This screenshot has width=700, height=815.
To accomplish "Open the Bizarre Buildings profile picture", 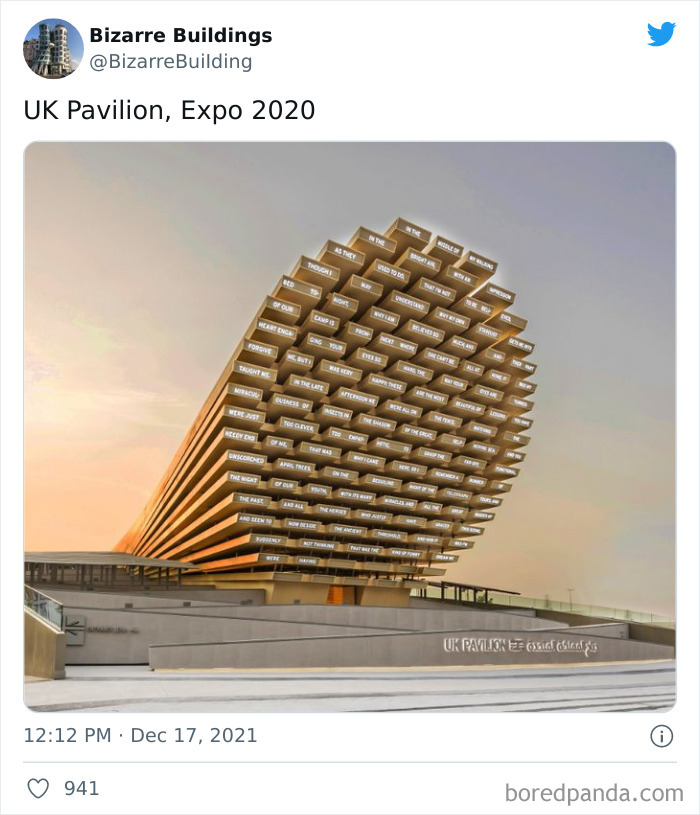I will [x=53, y=48].
